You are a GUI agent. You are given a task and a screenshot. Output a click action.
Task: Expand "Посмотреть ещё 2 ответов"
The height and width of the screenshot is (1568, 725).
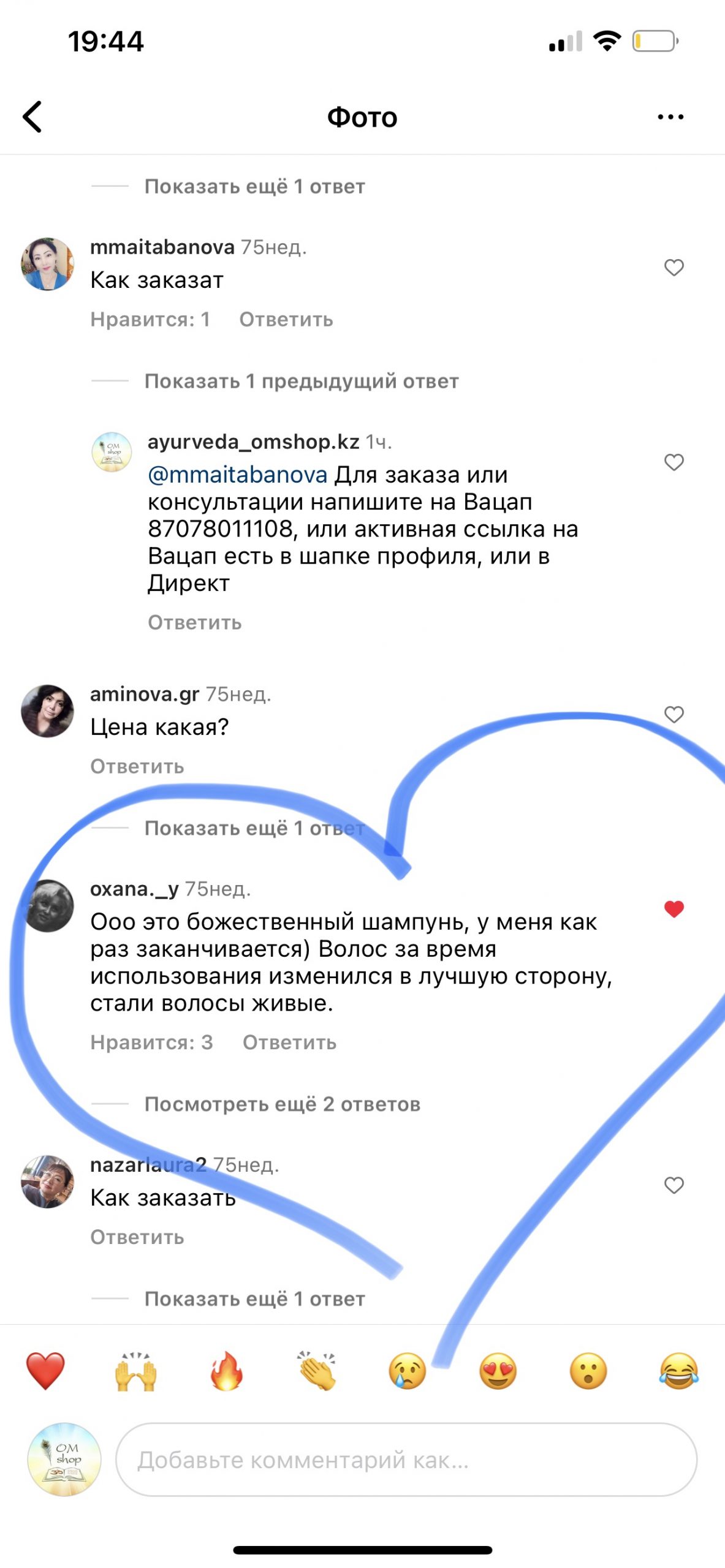tap(282, 1104)
